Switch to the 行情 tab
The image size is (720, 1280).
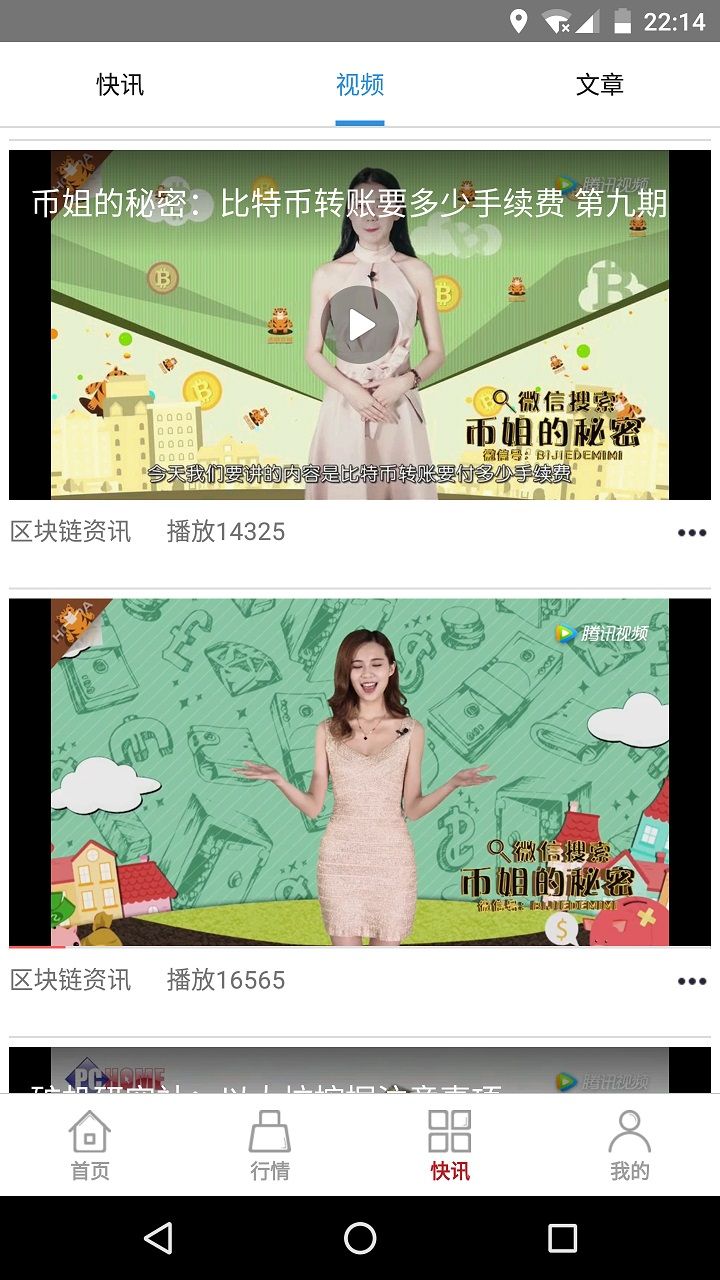pos(270,1146)
